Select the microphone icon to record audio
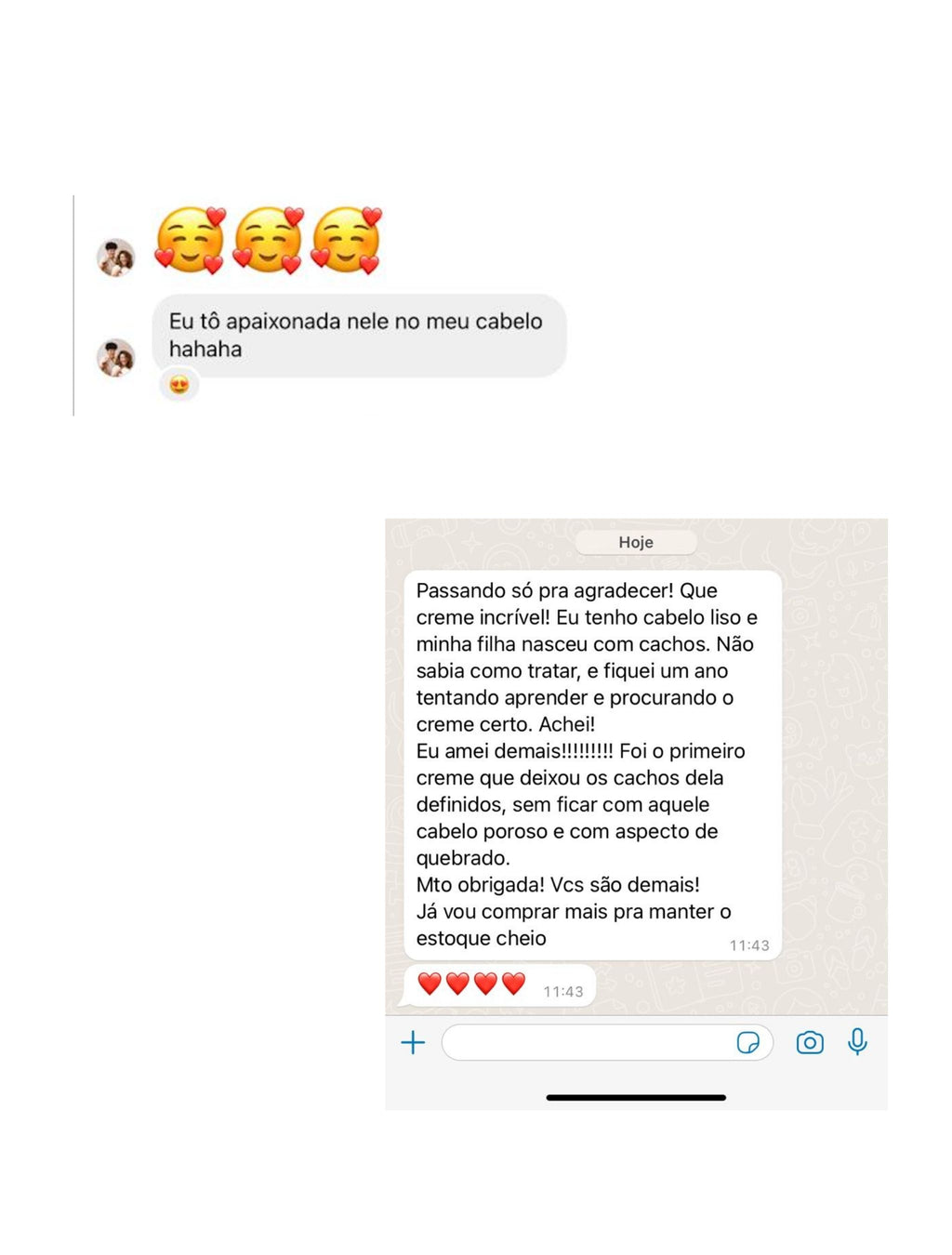The height and width of the screenshot is (1255, 952). [855, 1043]
